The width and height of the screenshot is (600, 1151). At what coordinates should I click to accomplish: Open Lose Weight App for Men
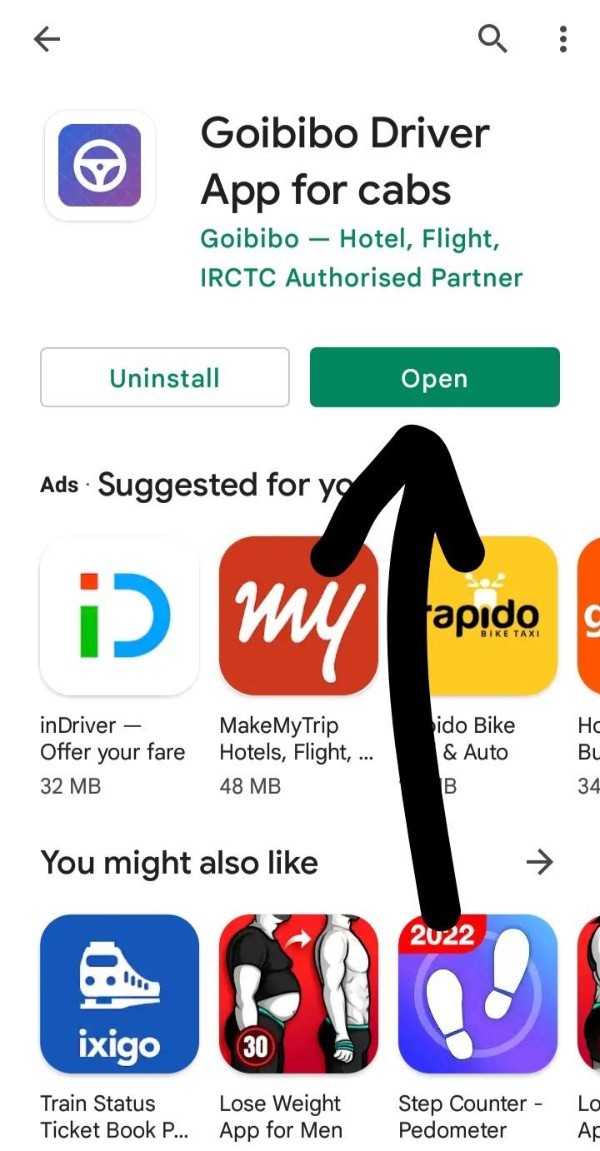(298, 993)
